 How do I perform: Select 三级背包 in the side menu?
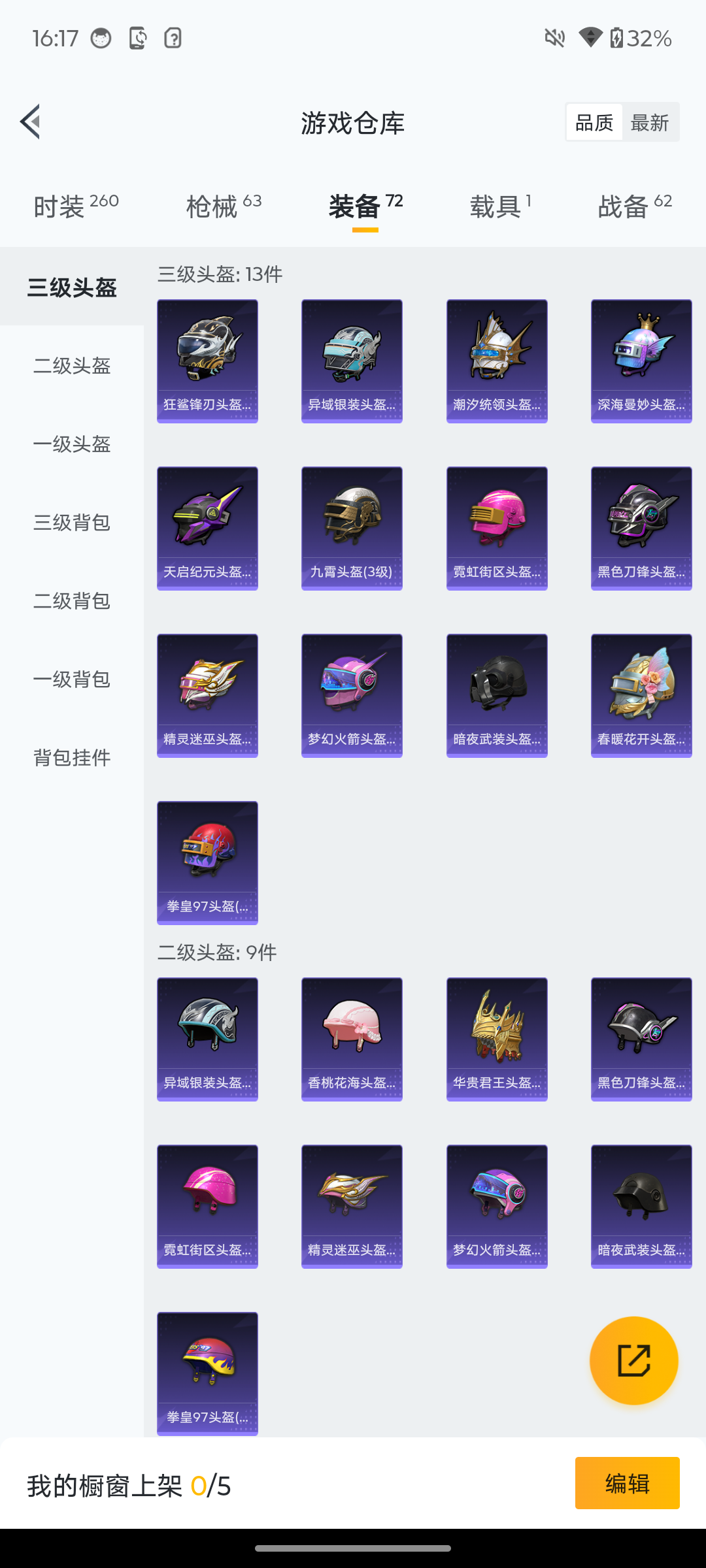72,522
